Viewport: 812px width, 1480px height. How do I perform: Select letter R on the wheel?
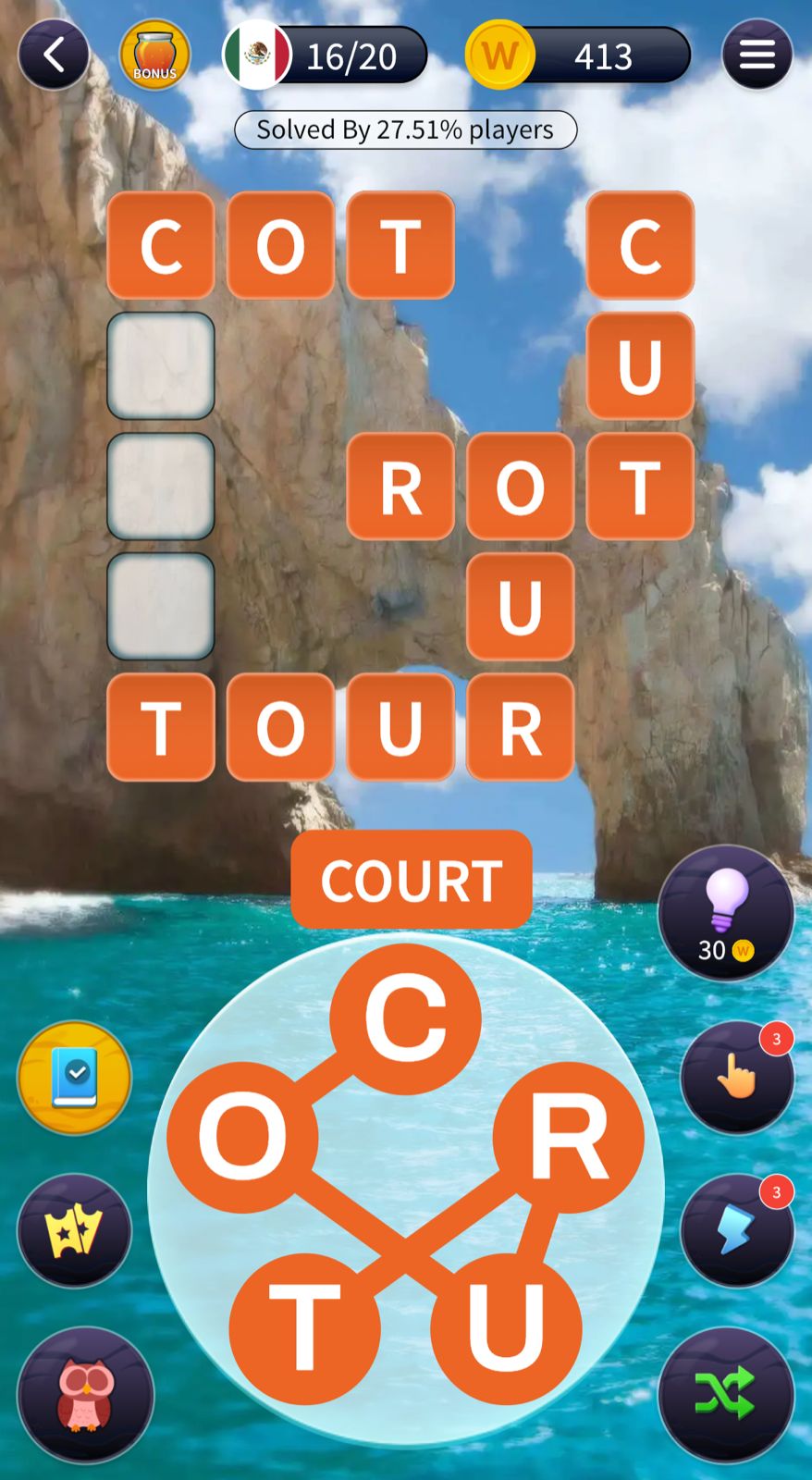(x=568, y=1137)
